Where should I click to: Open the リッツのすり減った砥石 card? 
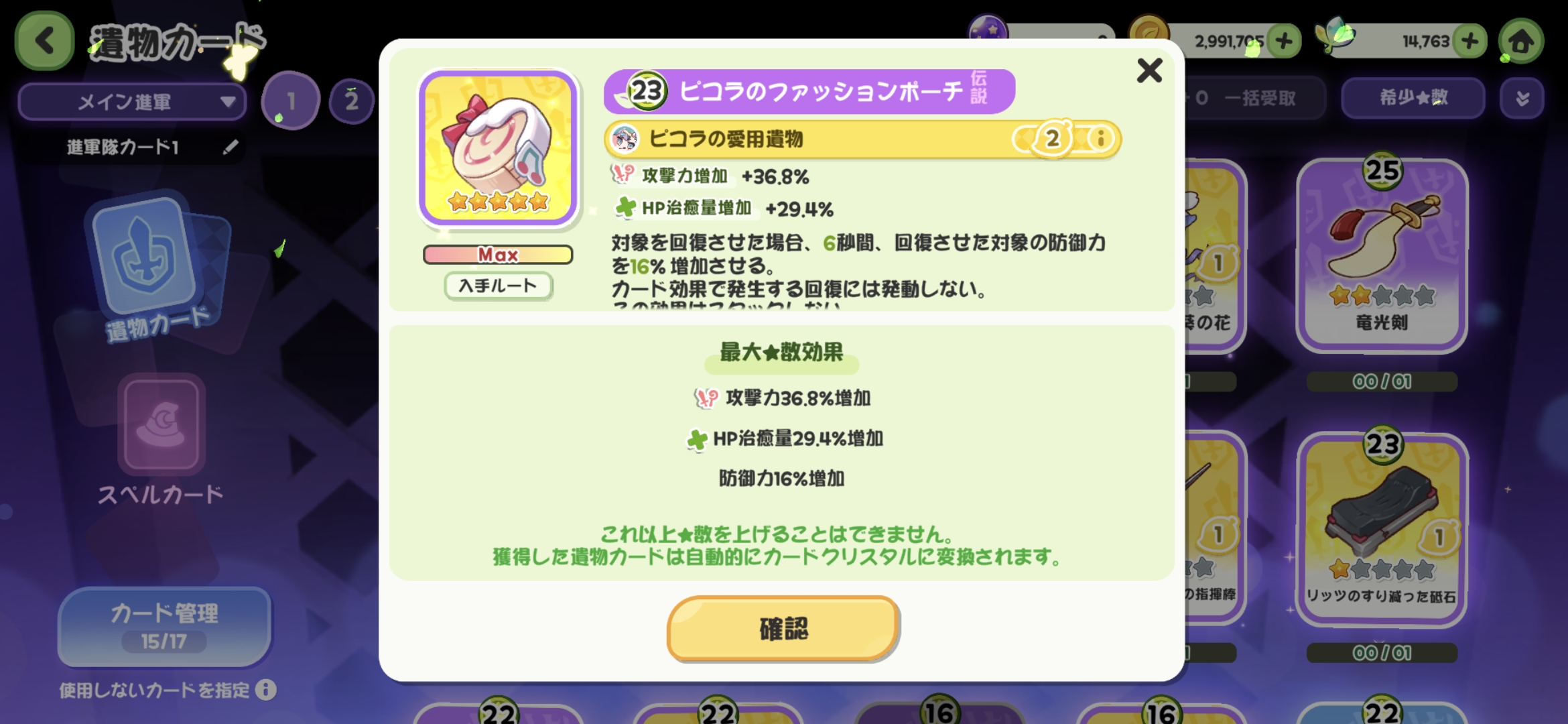pyautogui.click(x=1382, y=530)
